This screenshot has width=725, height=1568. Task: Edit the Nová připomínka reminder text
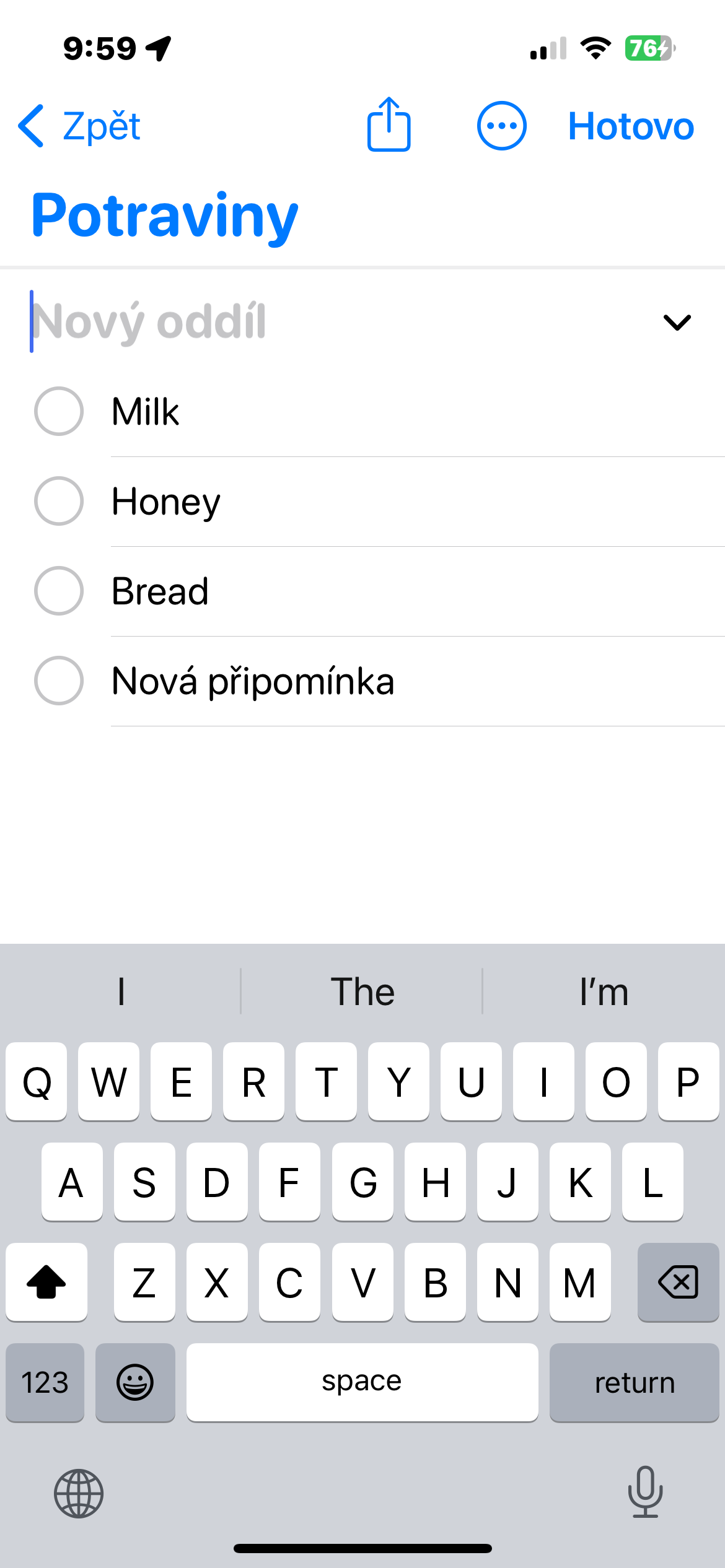pos(253,681)
